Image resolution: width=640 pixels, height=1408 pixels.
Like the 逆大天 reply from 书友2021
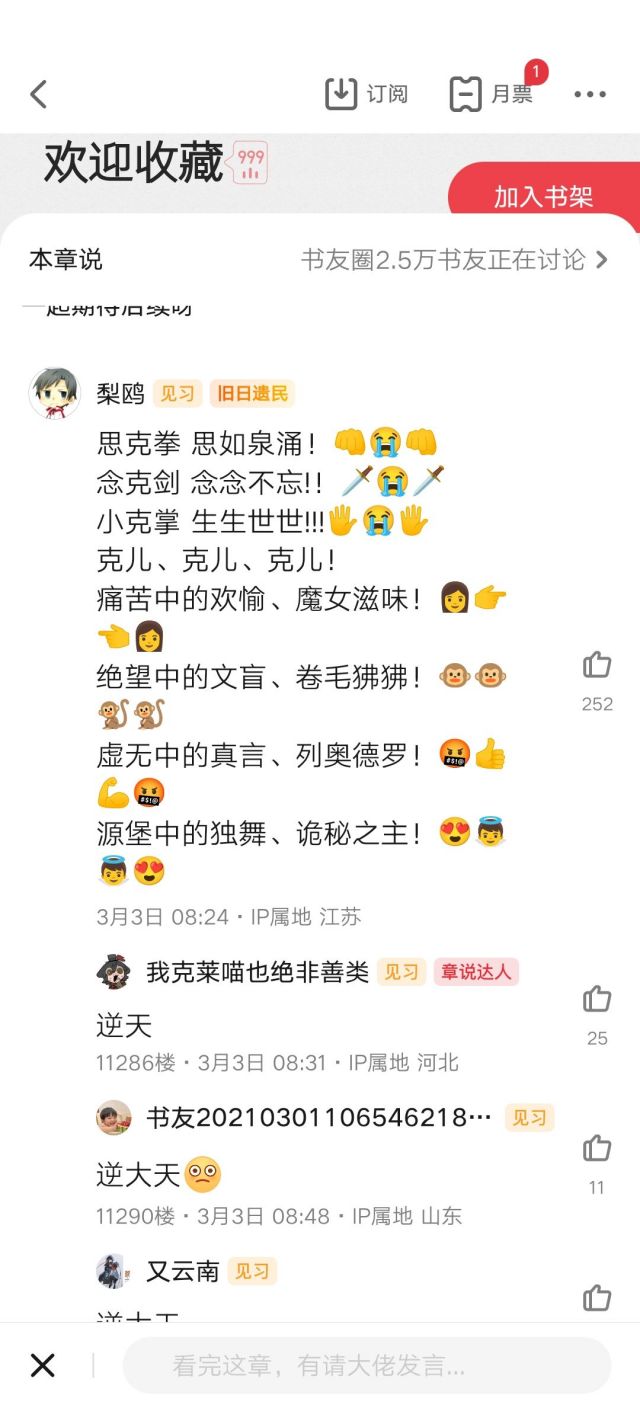pos(597,1148)
